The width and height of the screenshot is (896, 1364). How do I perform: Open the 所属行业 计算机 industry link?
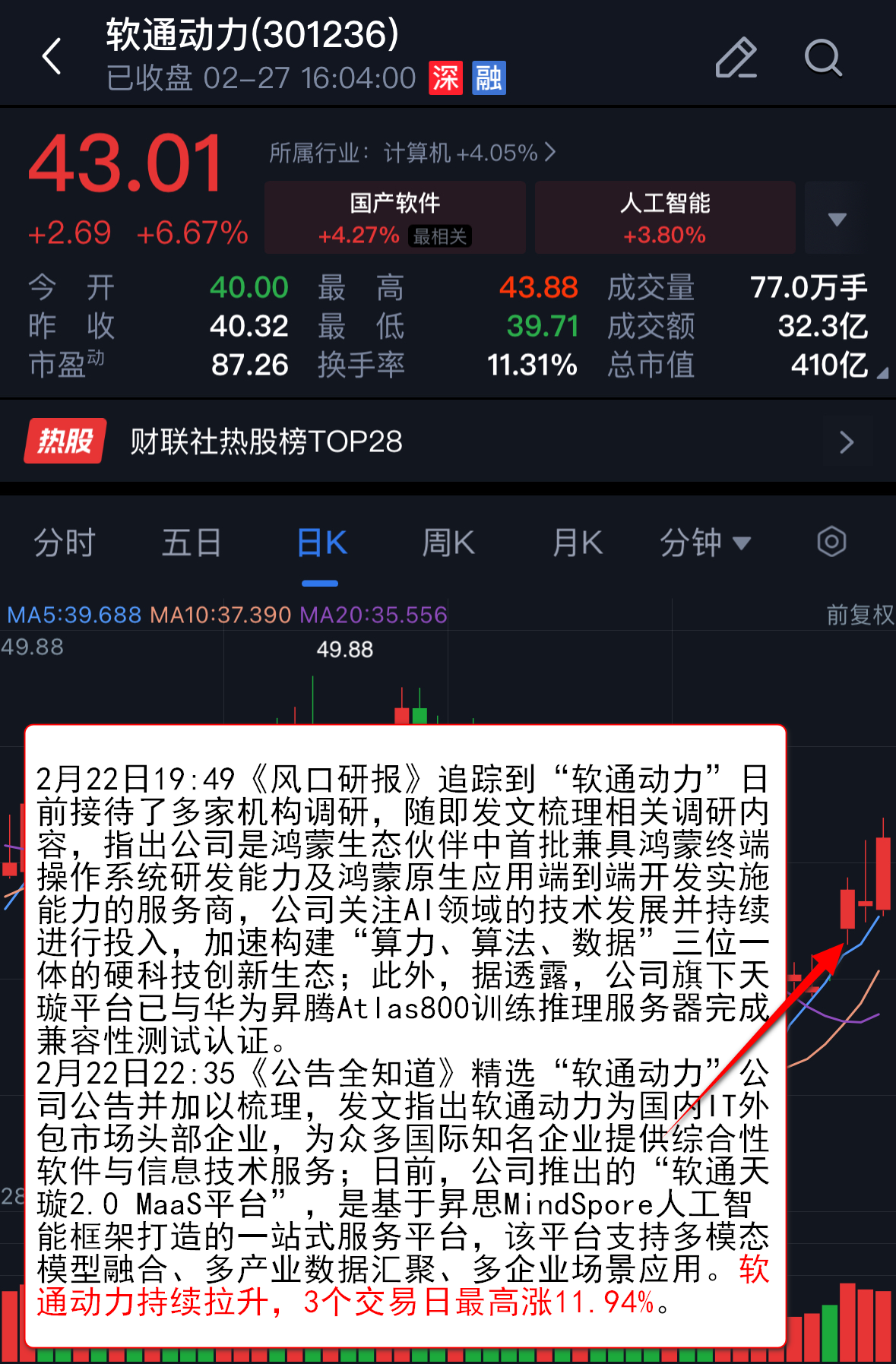[x=412, y=153]
